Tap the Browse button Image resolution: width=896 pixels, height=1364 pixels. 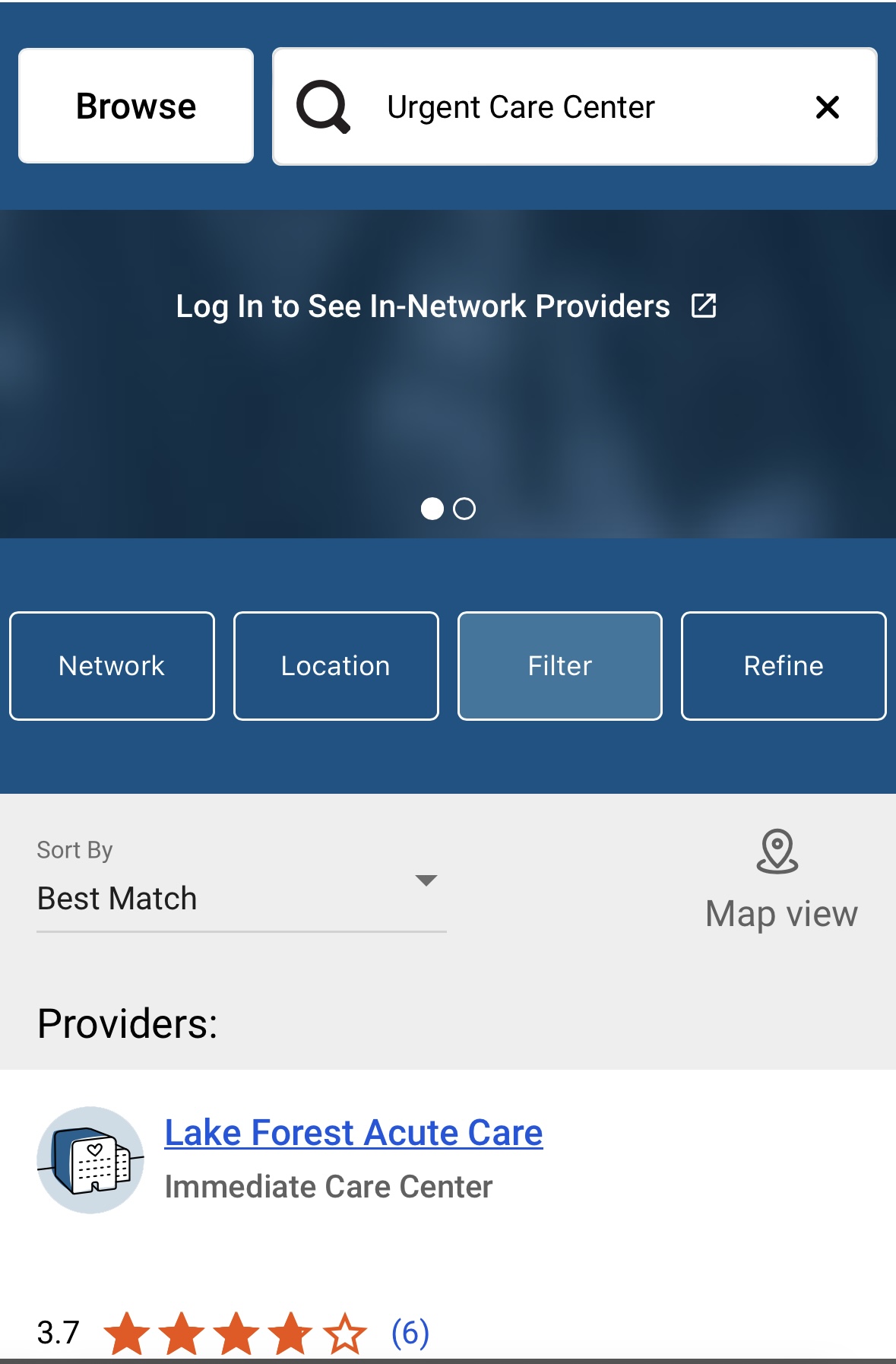(x=136, y=106)
